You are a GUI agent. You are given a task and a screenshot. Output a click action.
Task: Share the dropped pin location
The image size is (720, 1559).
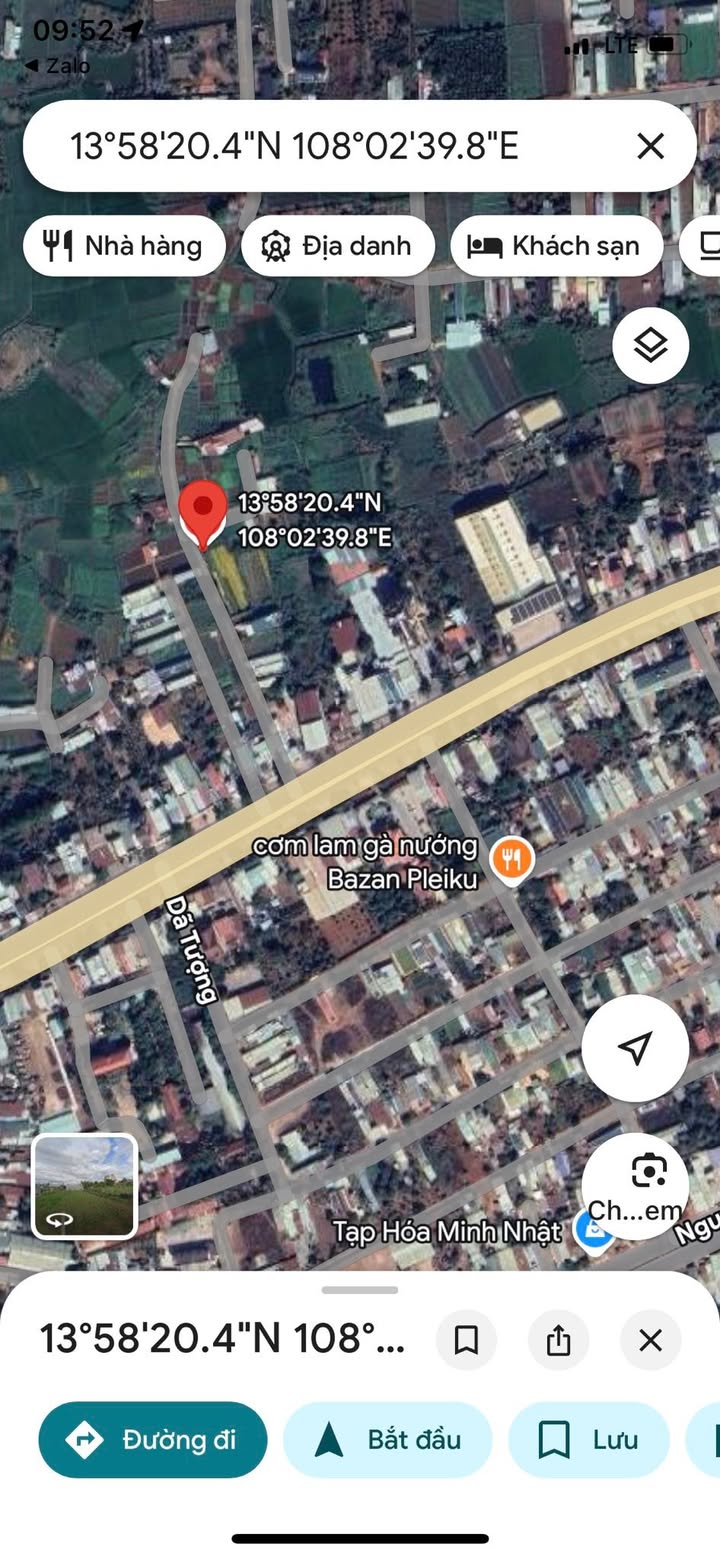point(558,1340)
